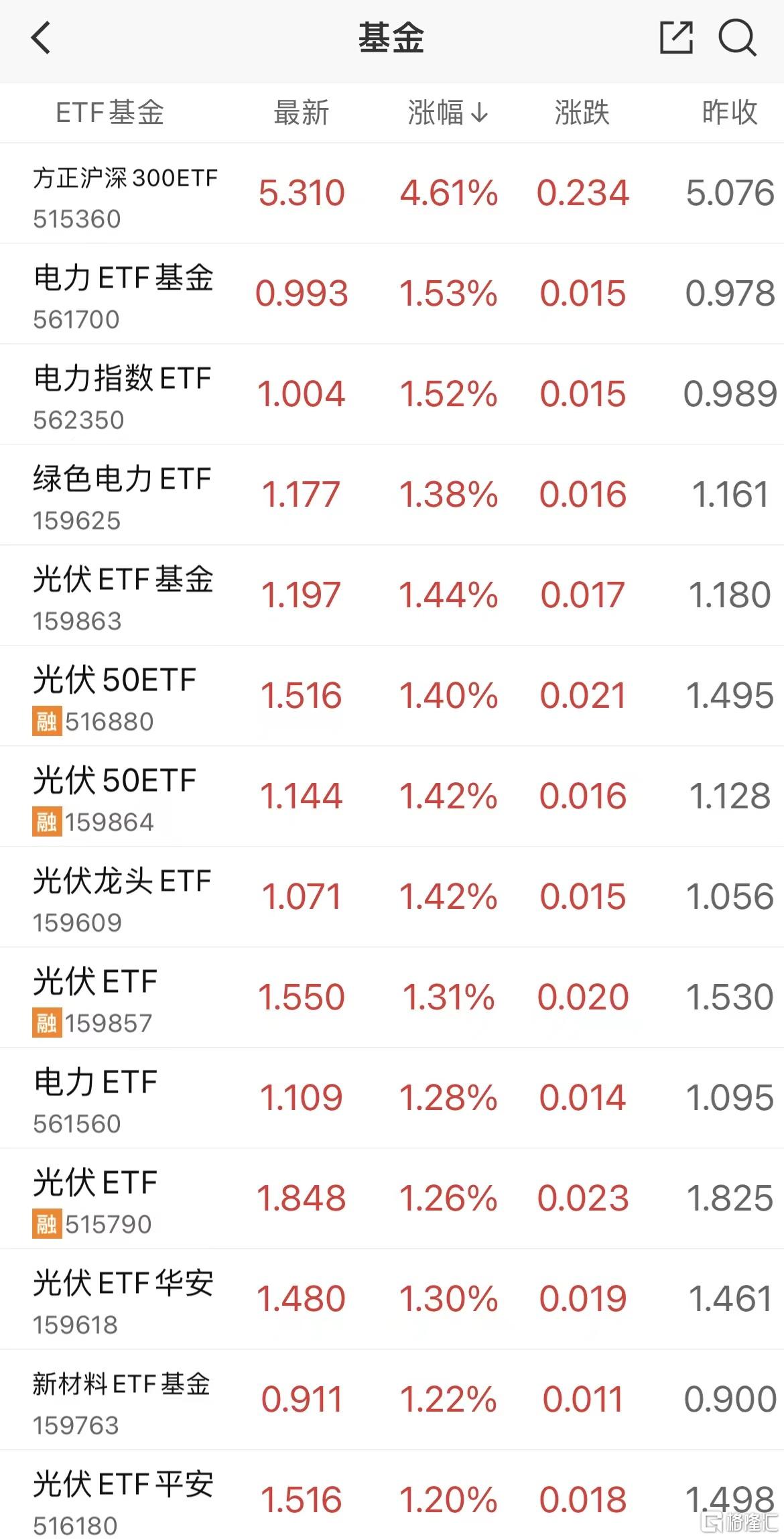The height and width of the screenshot is (1539, 784).
Task: Sort the list by 昨收 column
Action: click(730, 113)
